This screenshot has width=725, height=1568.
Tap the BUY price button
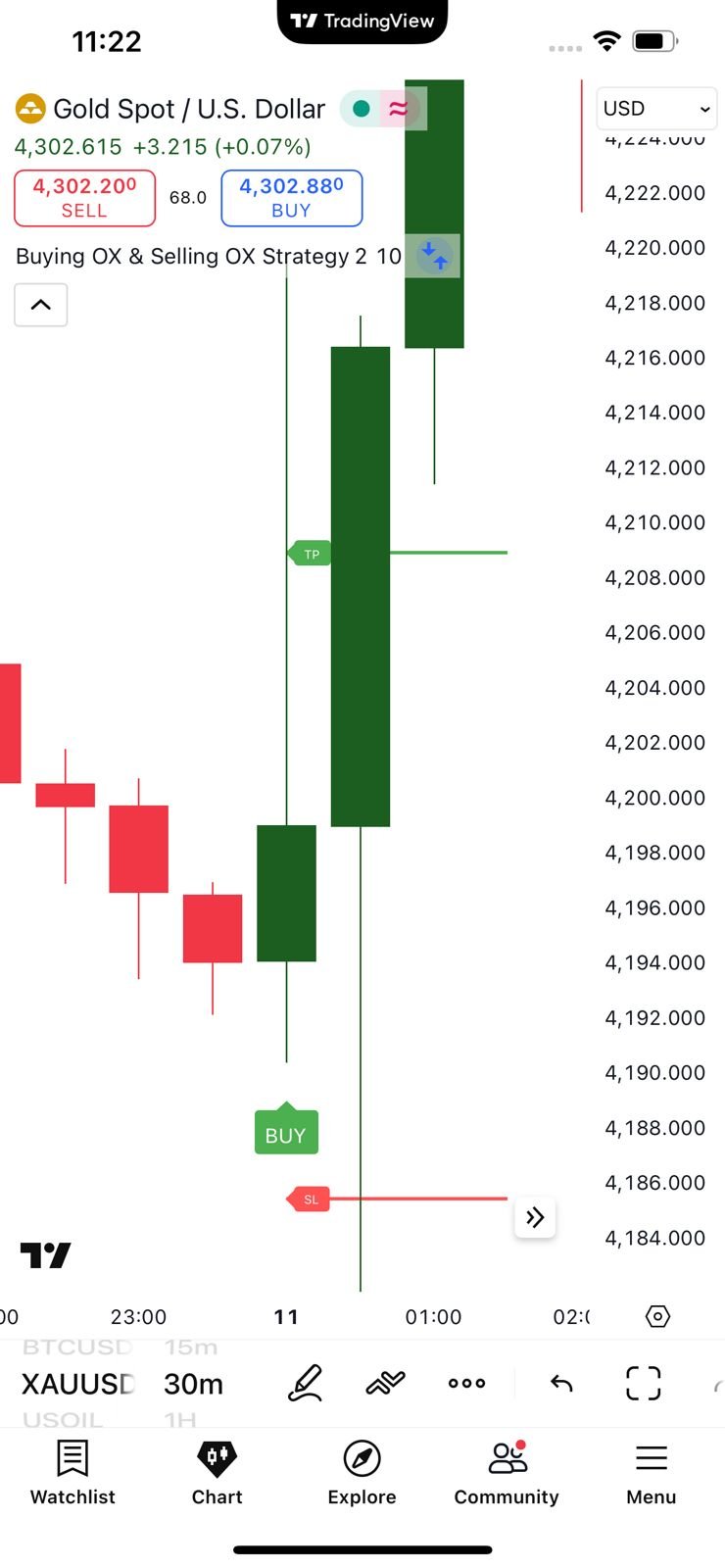pos(291,197)
